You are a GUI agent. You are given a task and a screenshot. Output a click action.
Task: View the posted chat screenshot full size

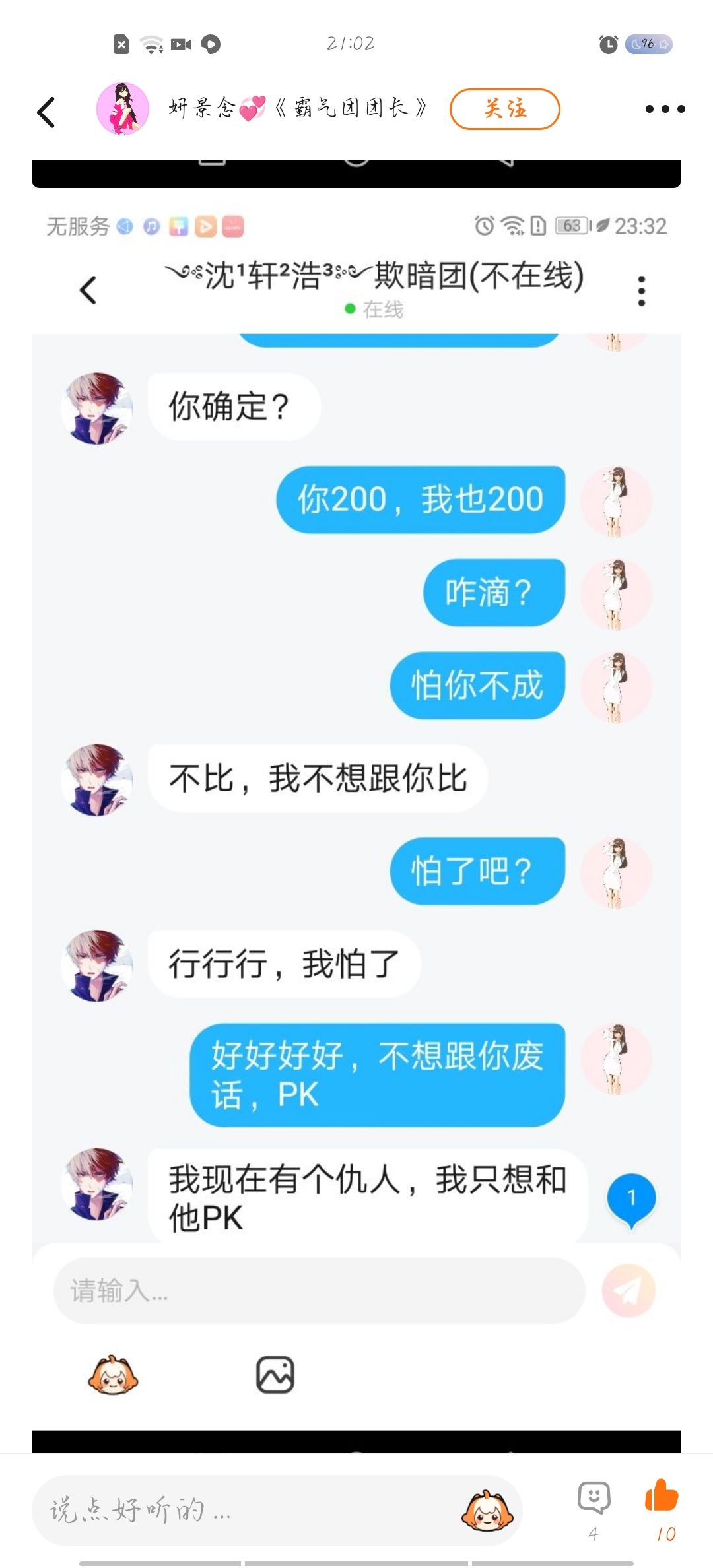pos(356,806)
